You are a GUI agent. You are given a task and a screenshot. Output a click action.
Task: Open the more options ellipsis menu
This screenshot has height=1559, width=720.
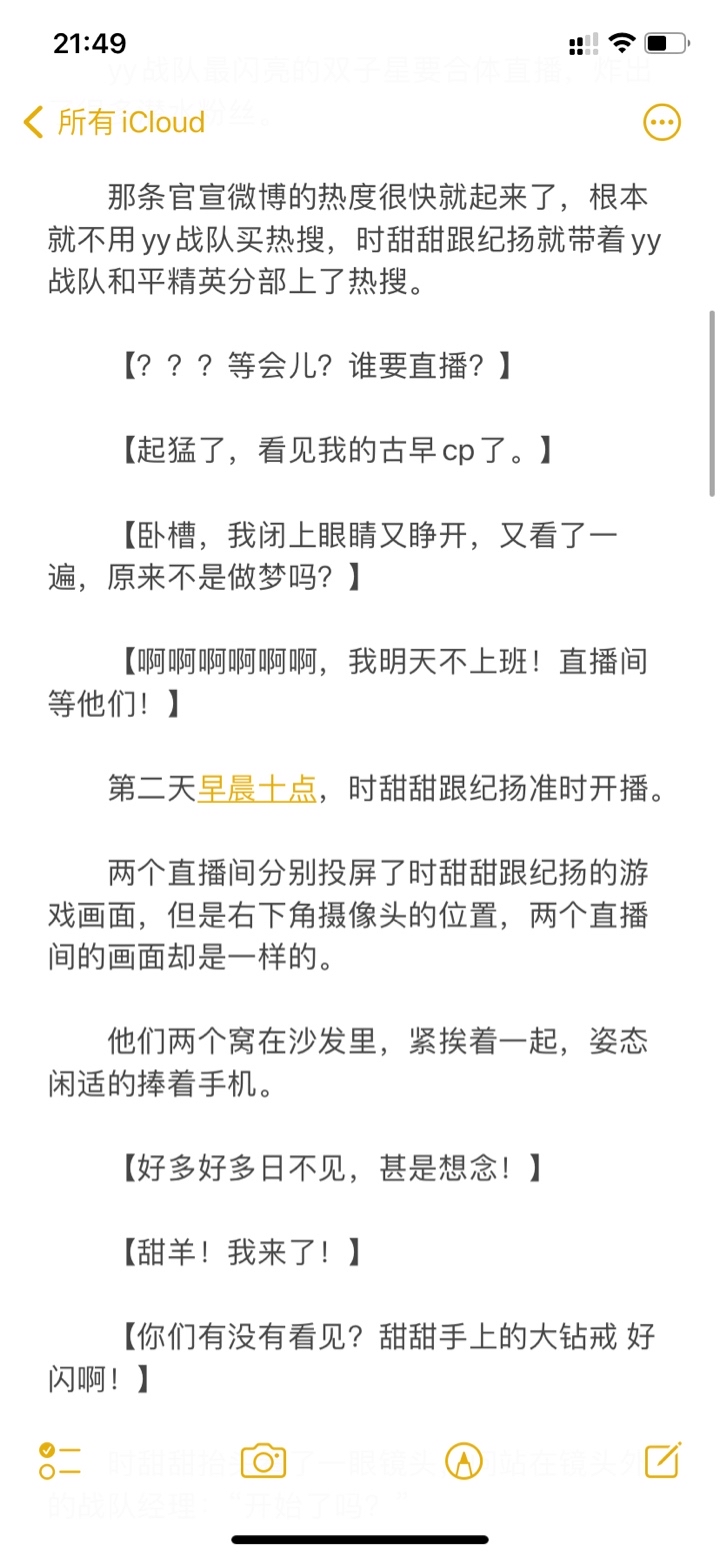[x=661, y=122]
